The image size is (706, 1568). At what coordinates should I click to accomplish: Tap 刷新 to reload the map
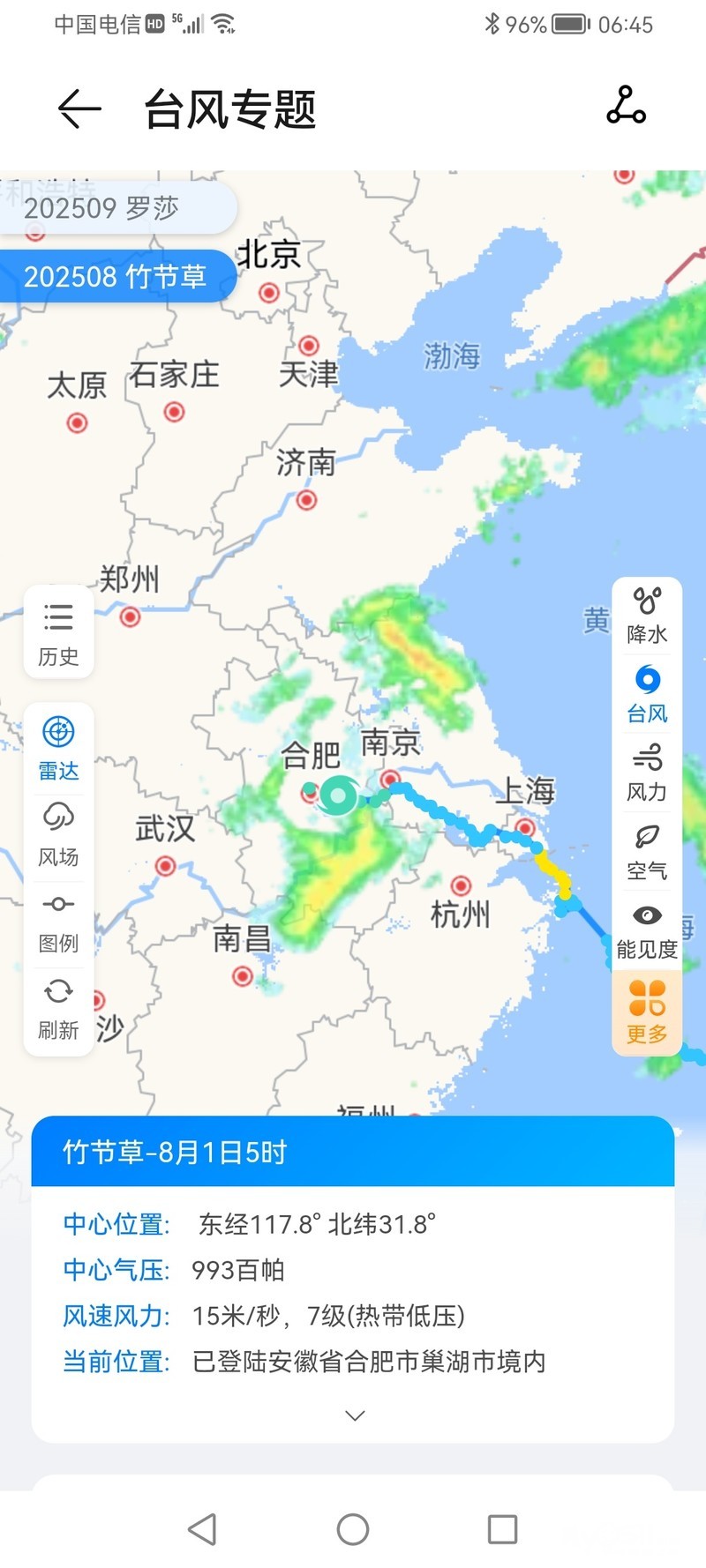click(58, 1008)
